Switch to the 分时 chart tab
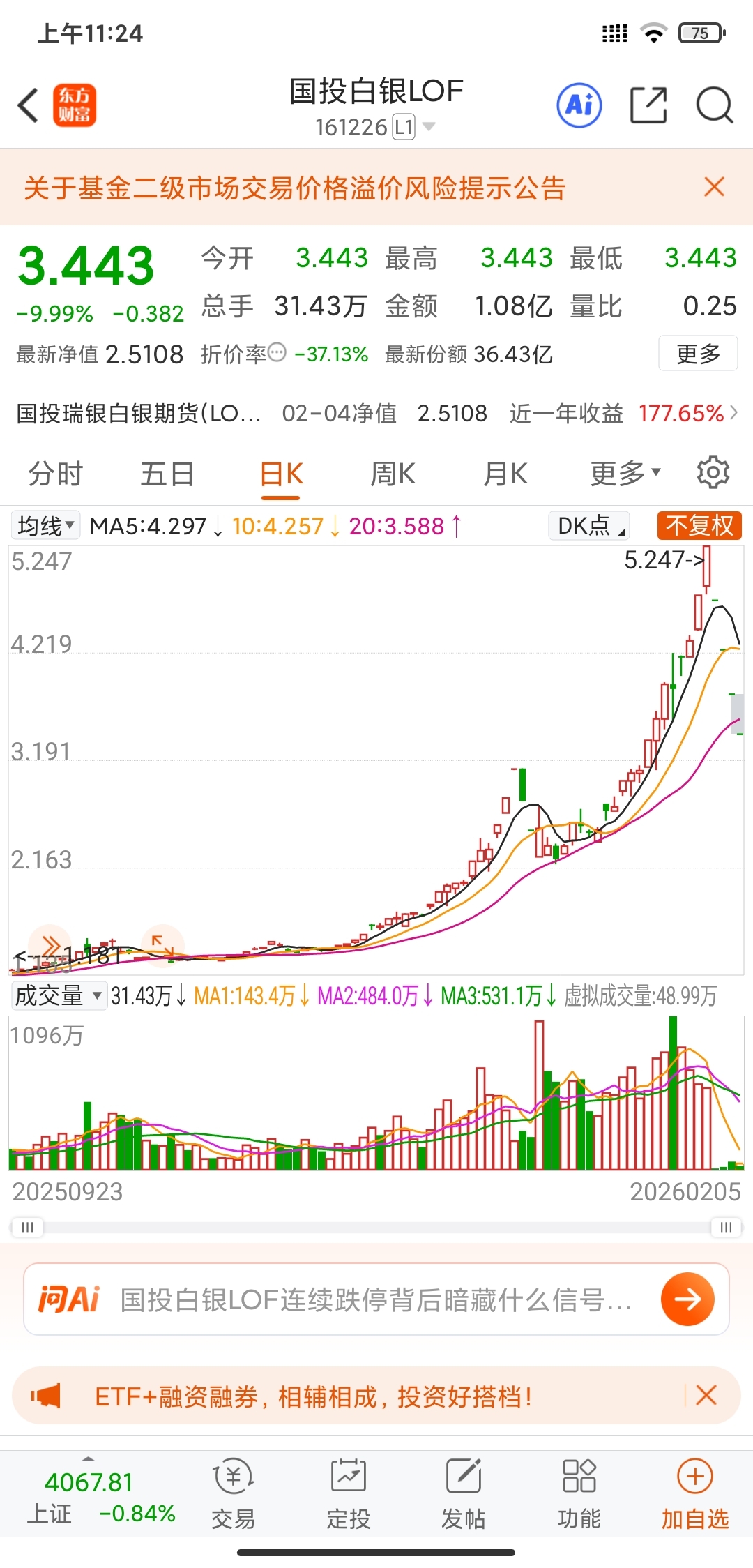The width and height of the screenshot is (753, 1568). [56, 474]
